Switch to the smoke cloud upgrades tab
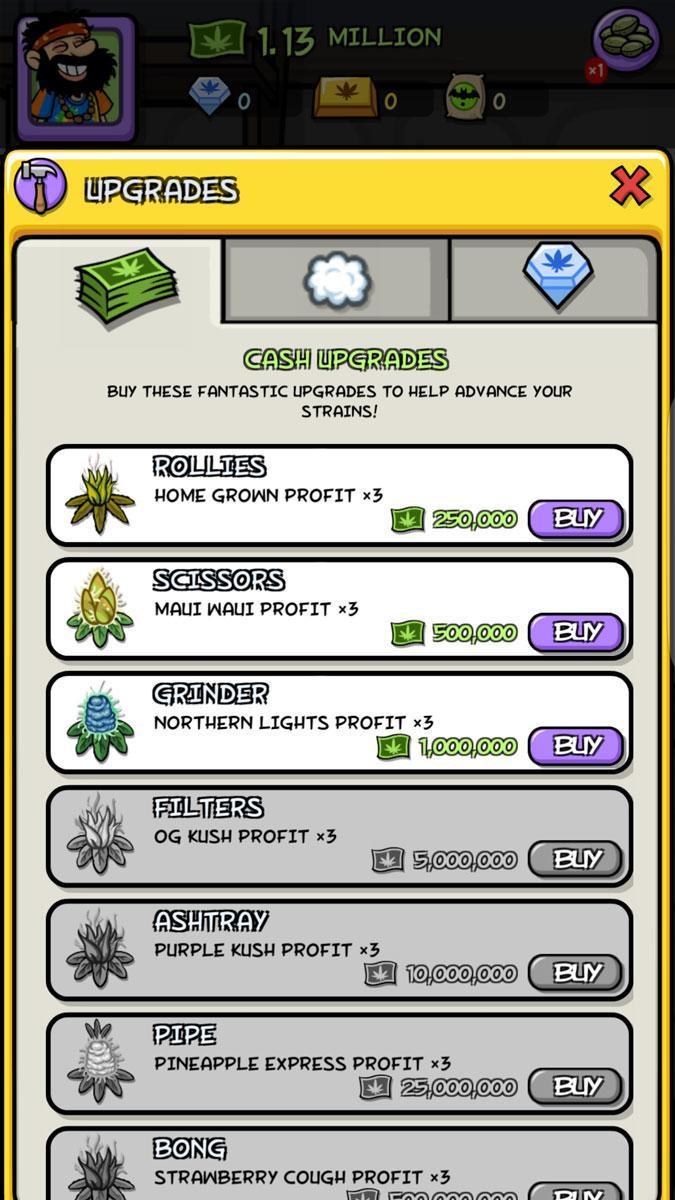The image size is (675, 1200). 337,280
